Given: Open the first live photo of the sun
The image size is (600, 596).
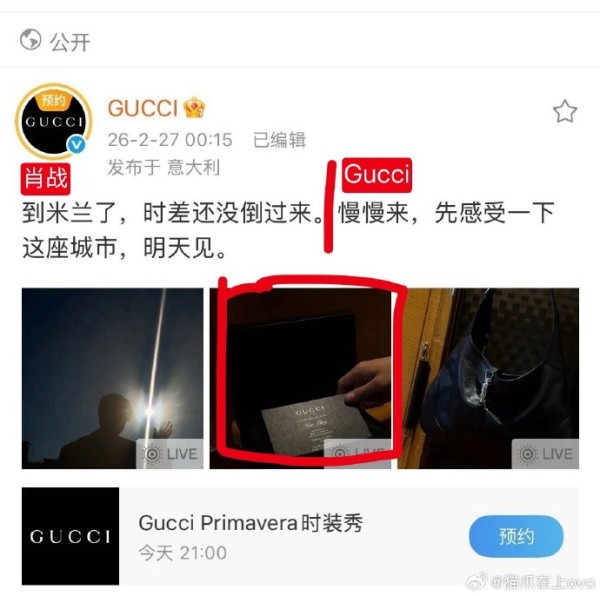Looking at the screenshot, I should point(112,378).
